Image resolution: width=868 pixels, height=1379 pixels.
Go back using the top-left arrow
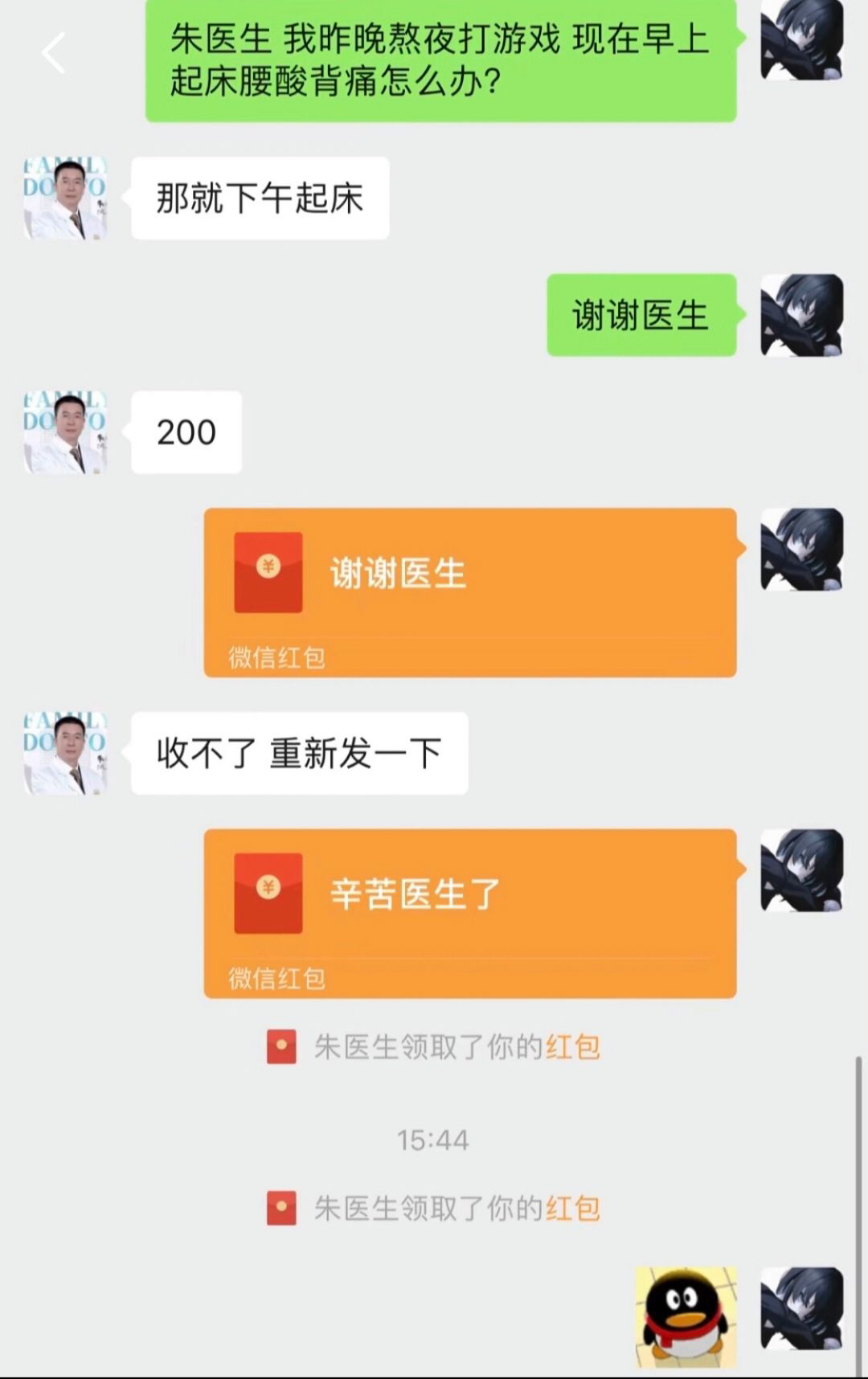[53, 54]
